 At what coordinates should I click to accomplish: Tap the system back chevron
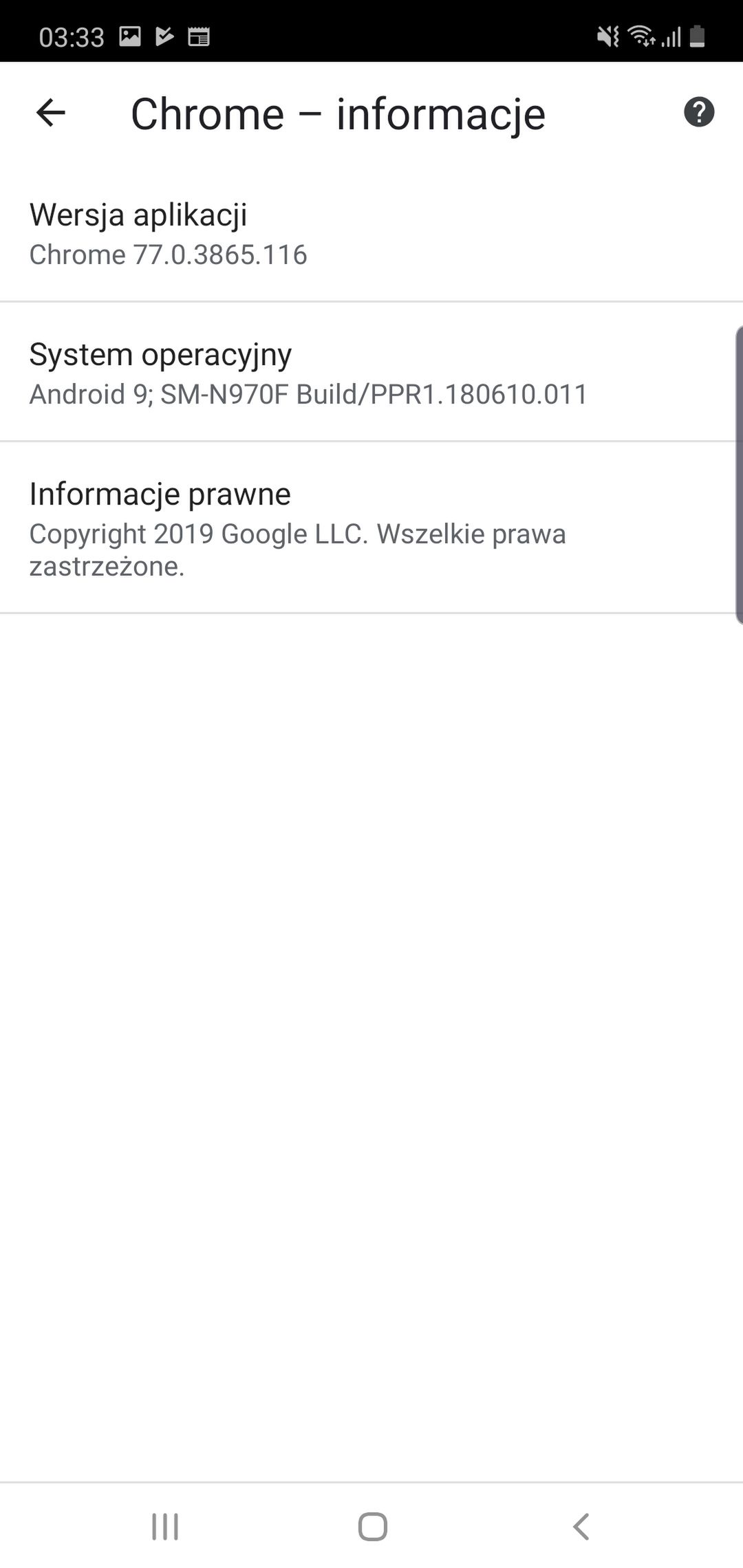[581, 1526]
